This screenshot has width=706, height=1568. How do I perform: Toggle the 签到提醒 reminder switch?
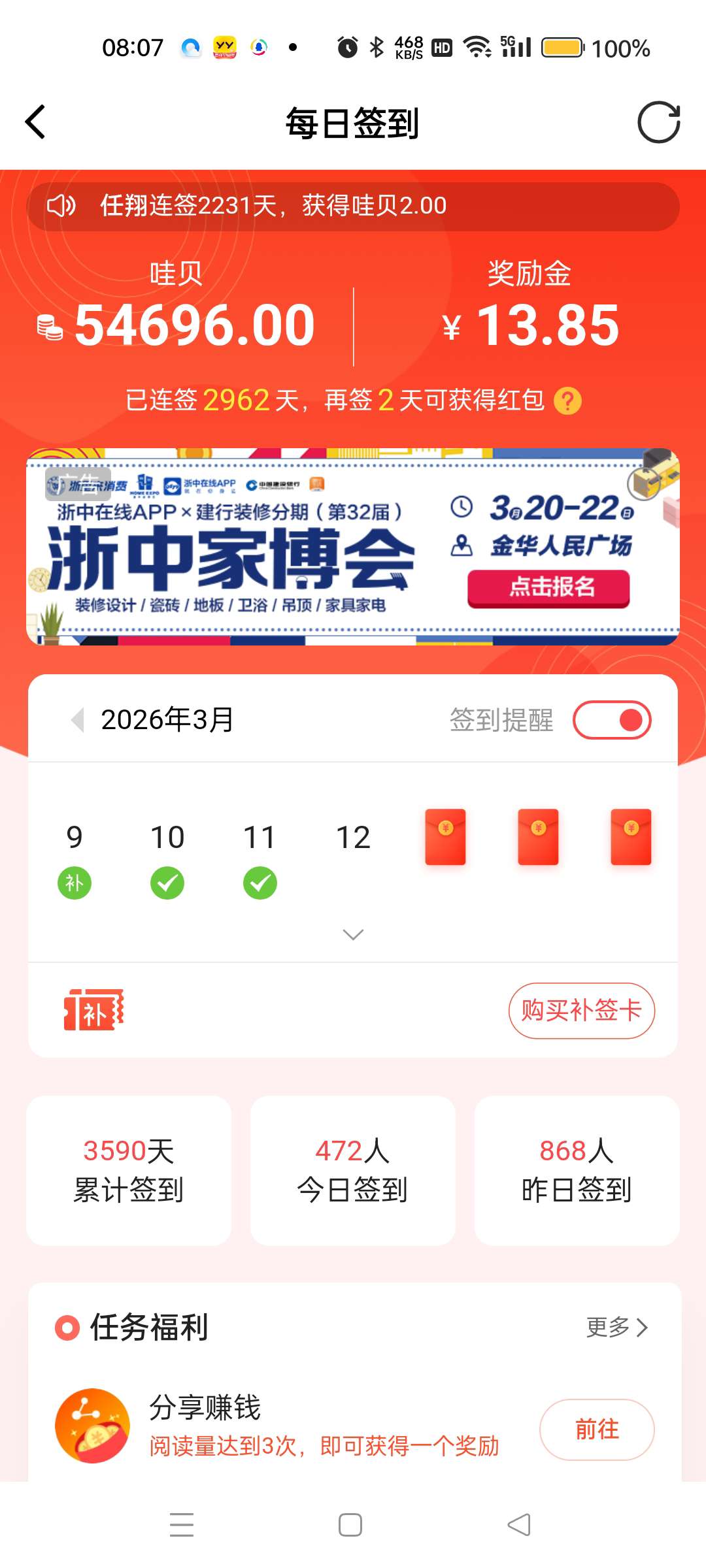(612, 720)
